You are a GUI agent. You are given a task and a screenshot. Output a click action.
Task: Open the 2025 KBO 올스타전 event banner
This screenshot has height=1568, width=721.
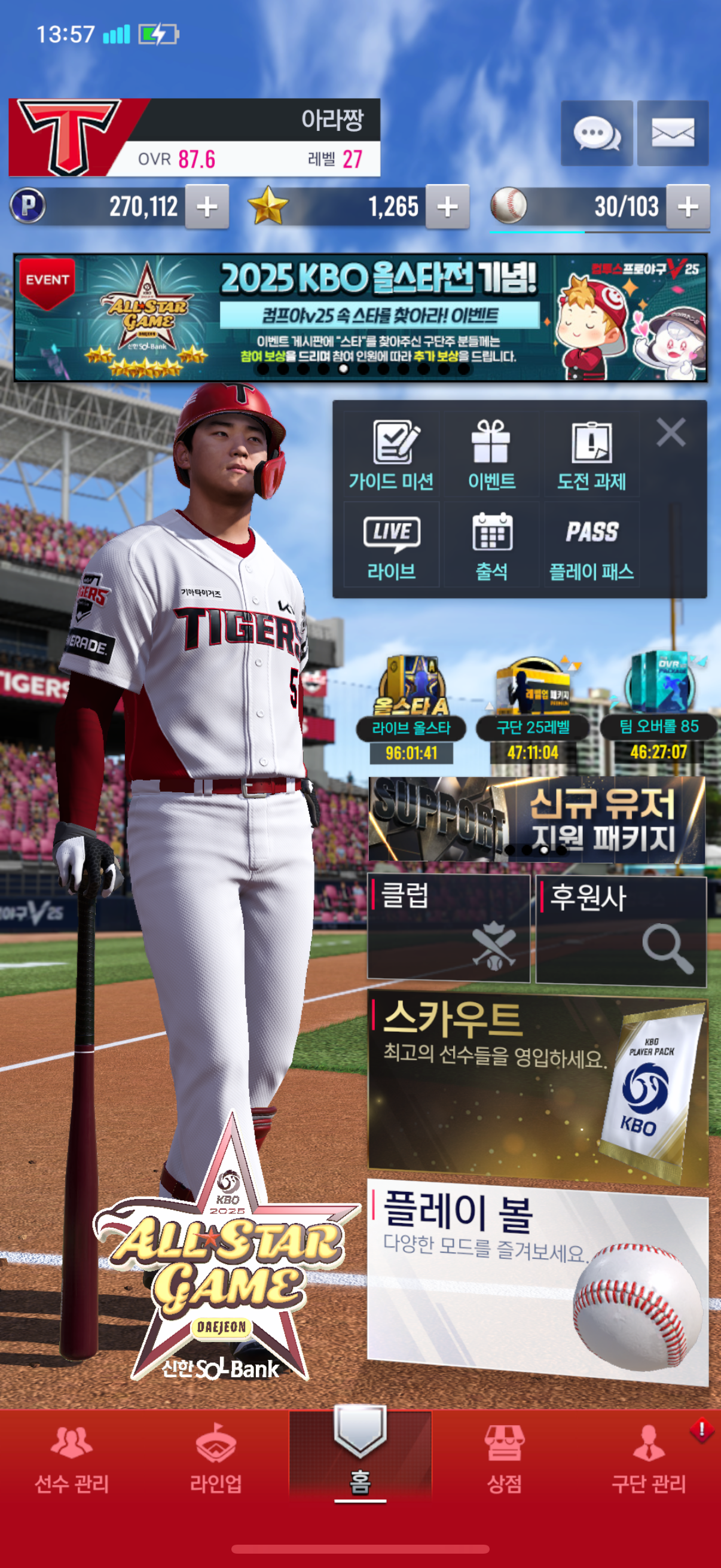click(360, 318)
